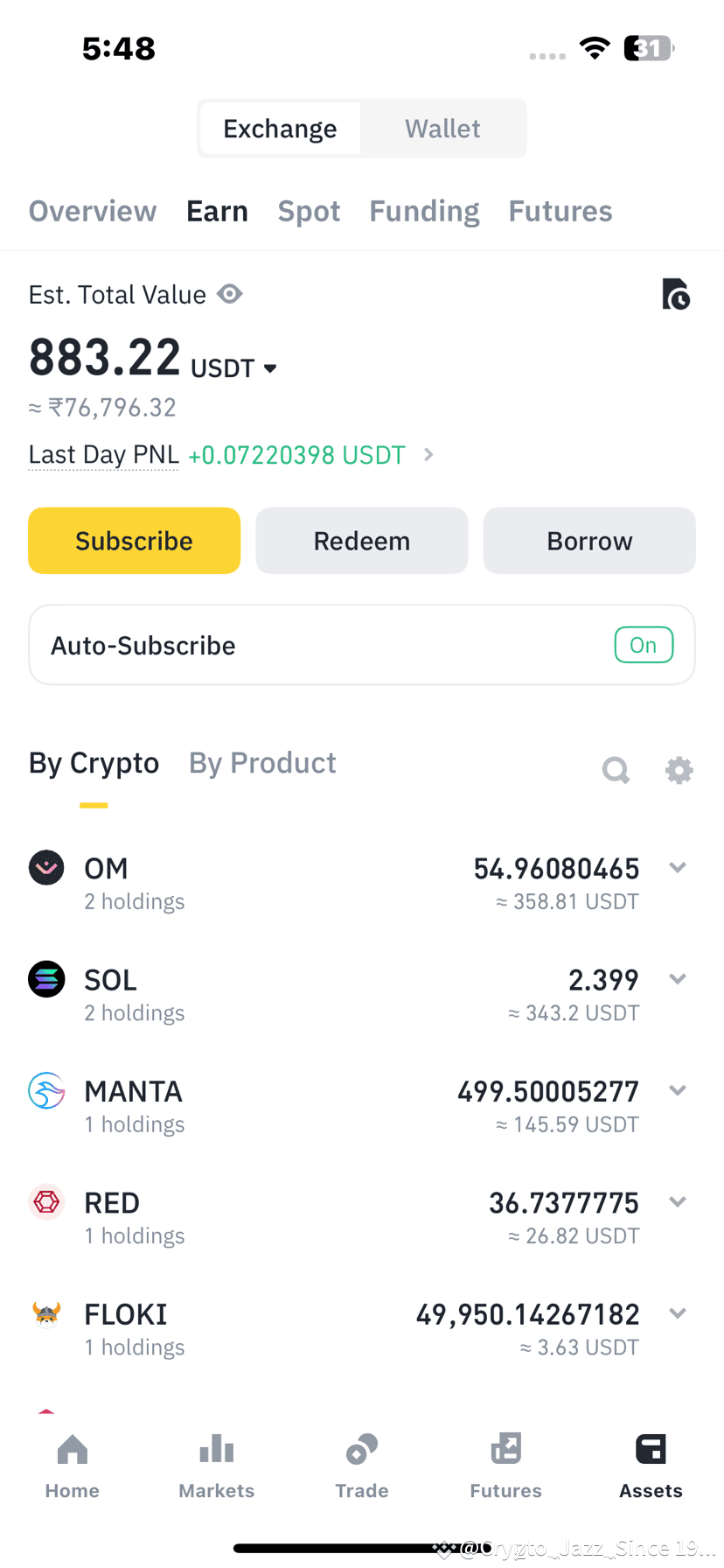Tap the Subscribe button
The image size is (724, 1568).
tap(134, 540)
